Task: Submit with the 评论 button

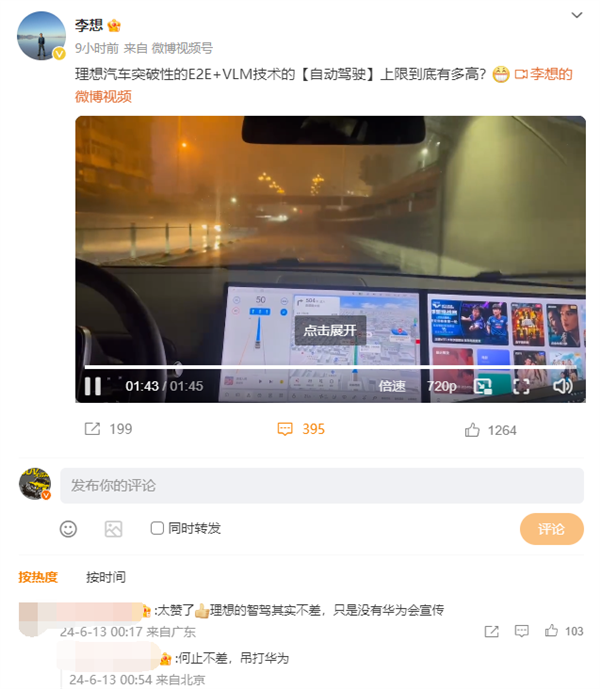Action: click(x=551, y=529)
